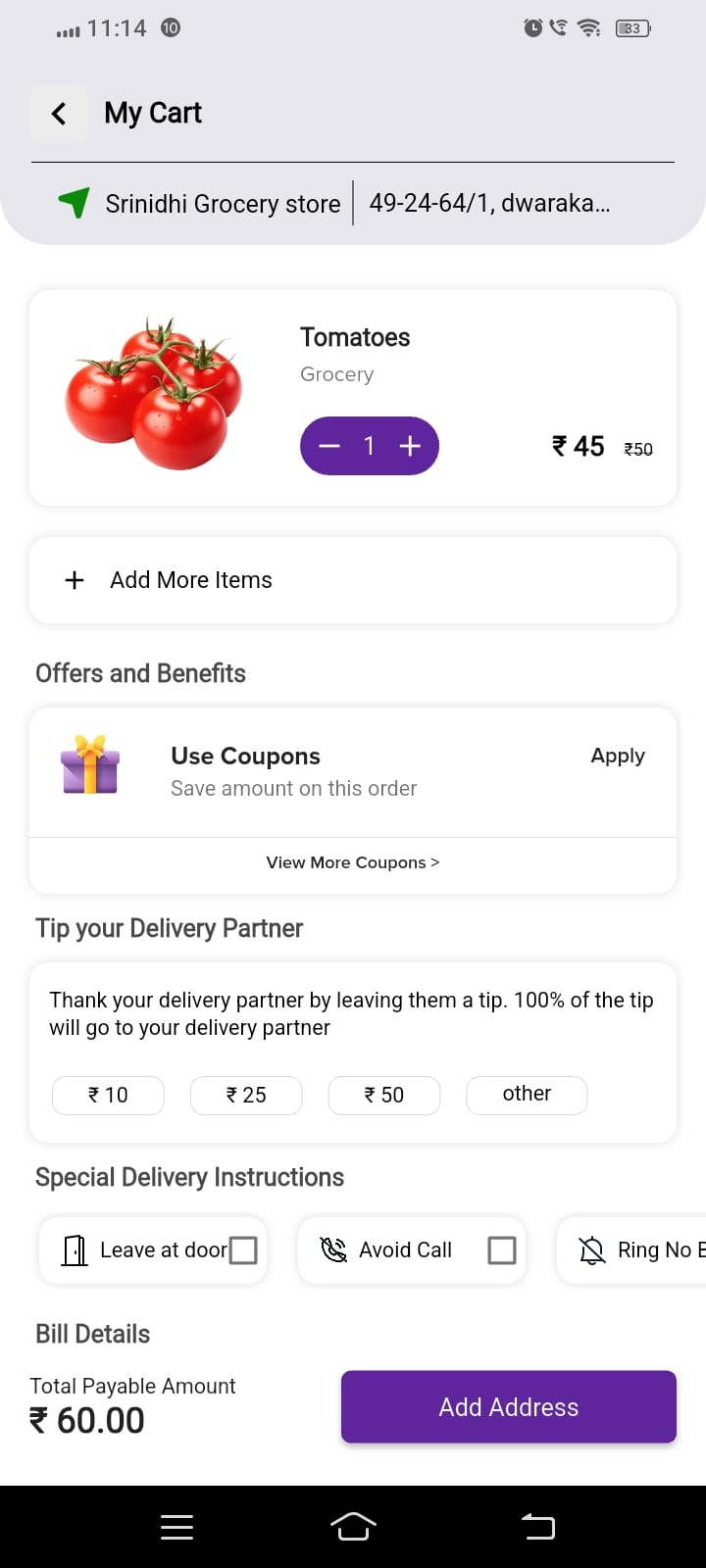Tap Add More Items
Image resolution: width=706 pixels, height=1568 pixels.
pos(191,580)
